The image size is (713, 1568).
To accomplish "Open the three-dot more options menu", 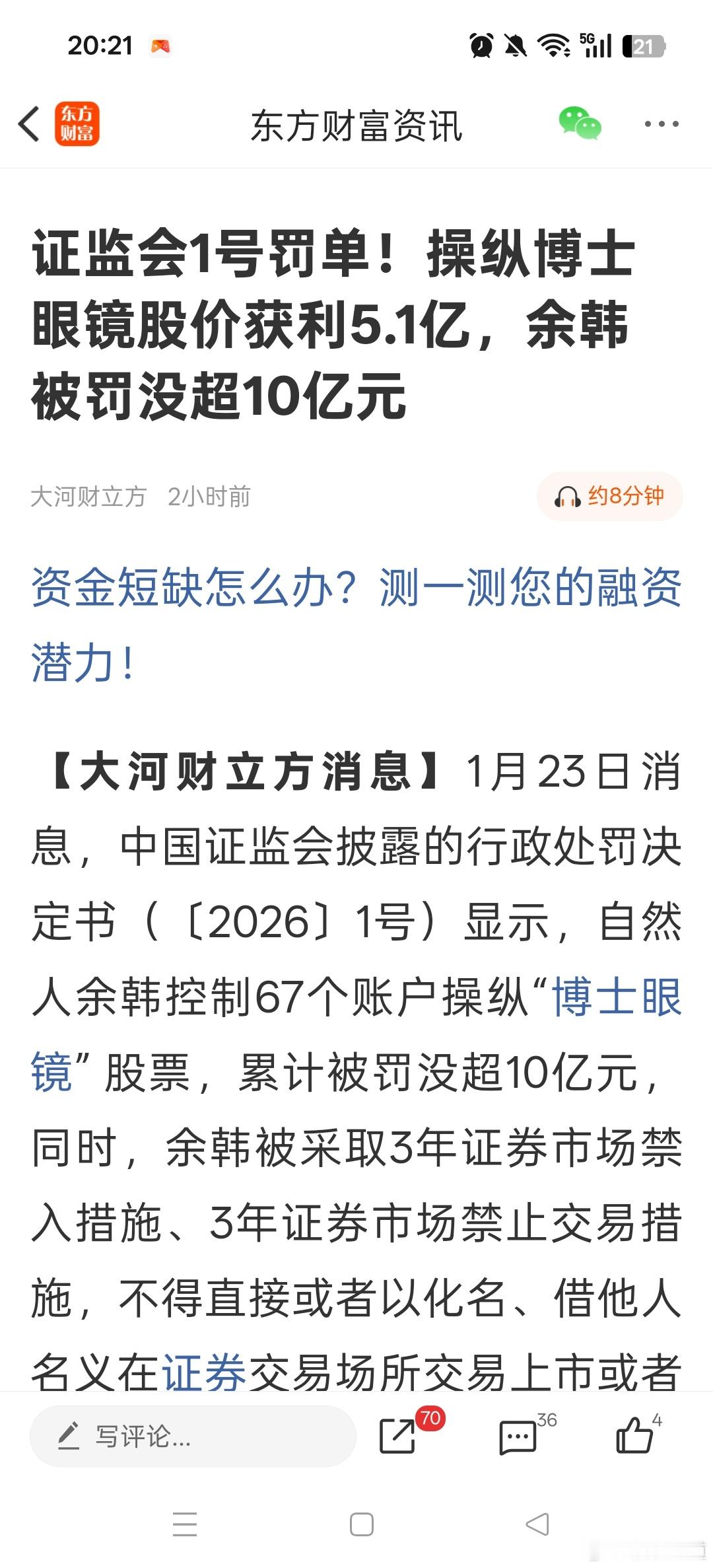I will (660, 124).
